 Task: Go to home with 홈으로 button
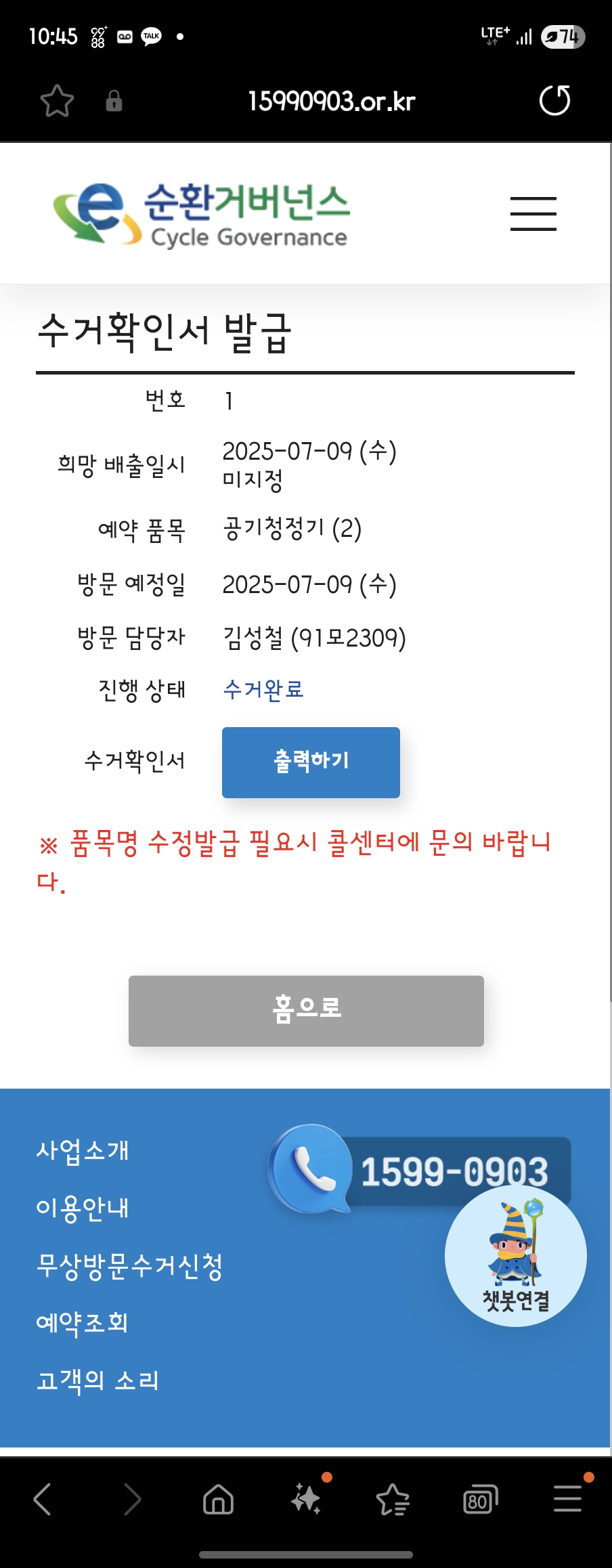[306, 1010]
